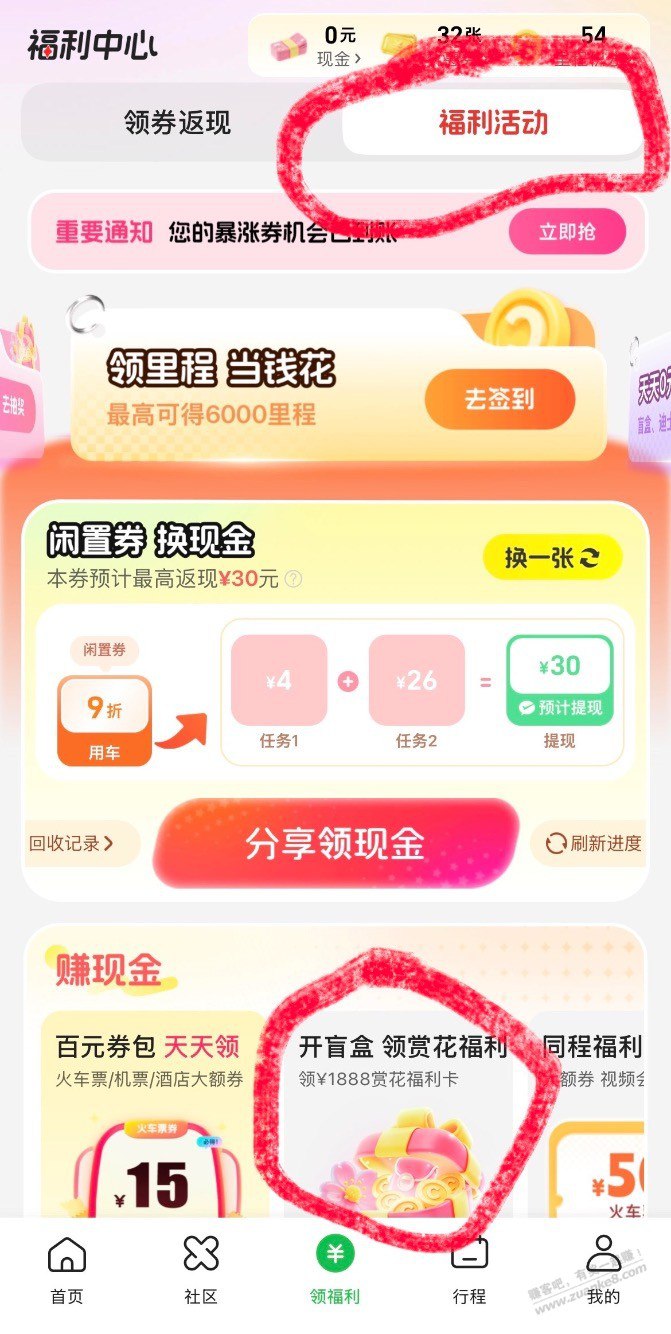Image resolution: width=671 pixels, height=1334 pixels.
Task: Tap the 任务1 ¥4 tile
Action: tap(279, 681)
